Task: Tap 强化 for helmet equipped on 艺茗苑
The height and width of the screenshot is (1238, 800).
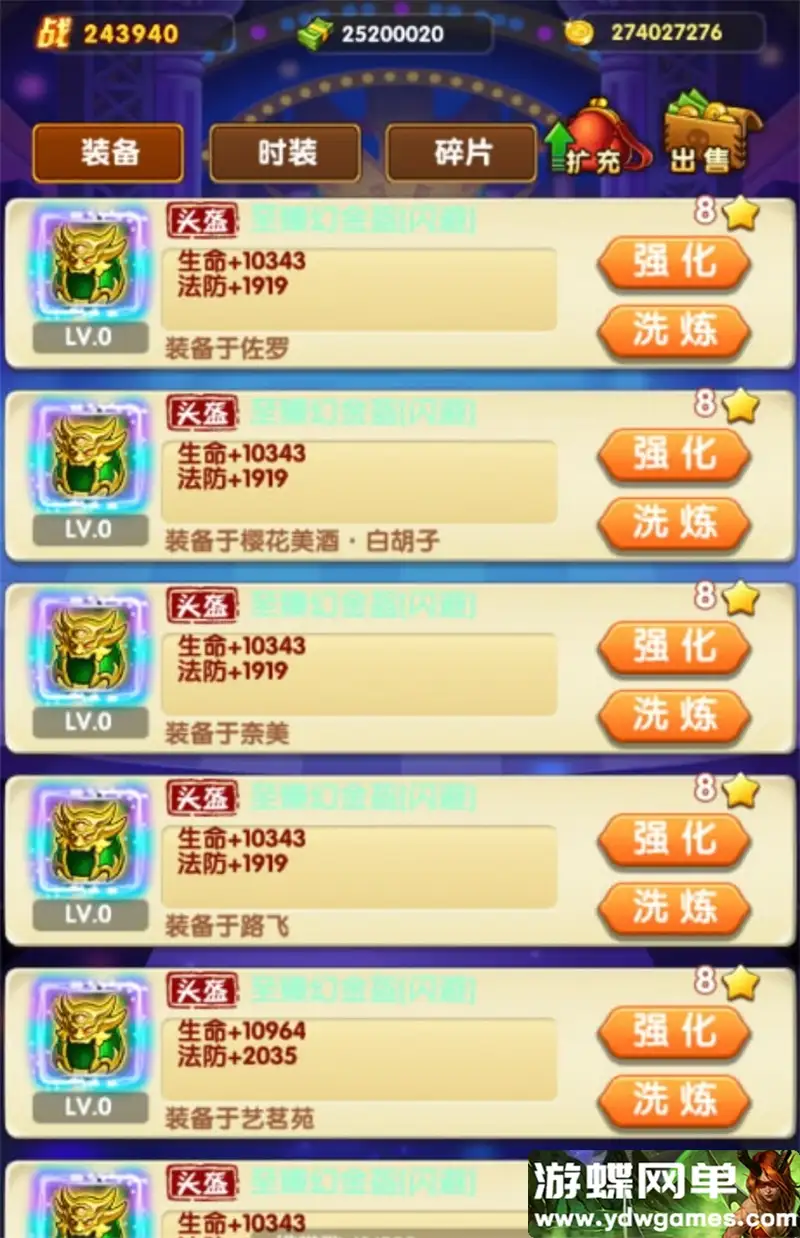Action: 674,1033
